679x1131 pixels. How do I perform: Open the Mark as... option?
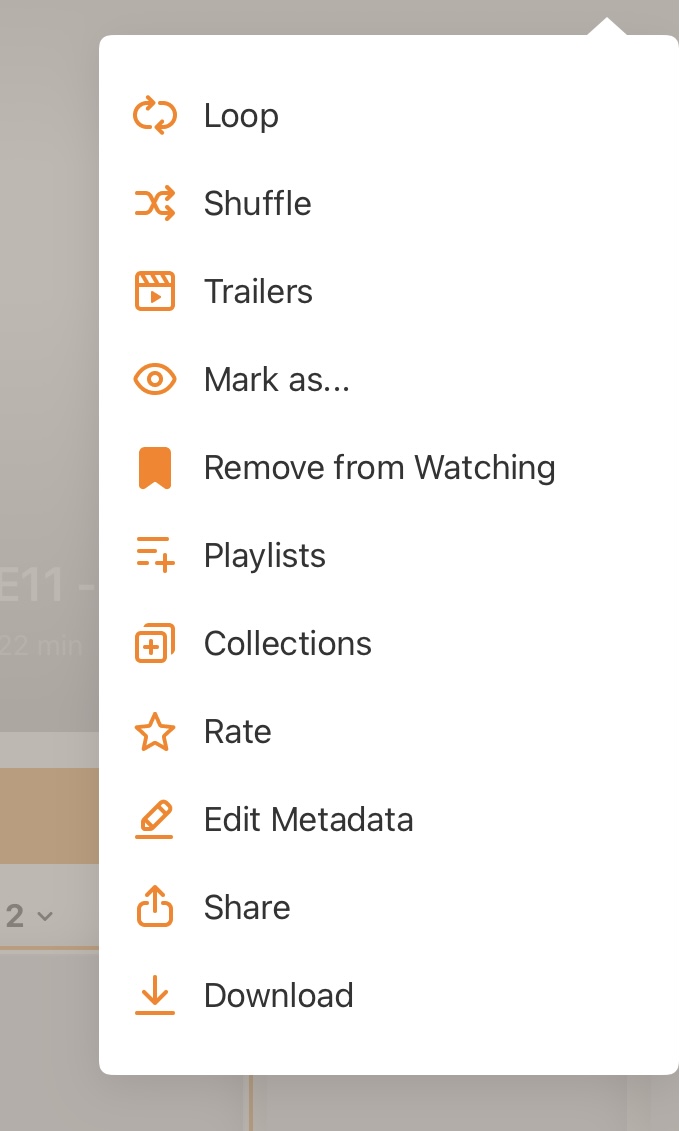pos(276,380)
